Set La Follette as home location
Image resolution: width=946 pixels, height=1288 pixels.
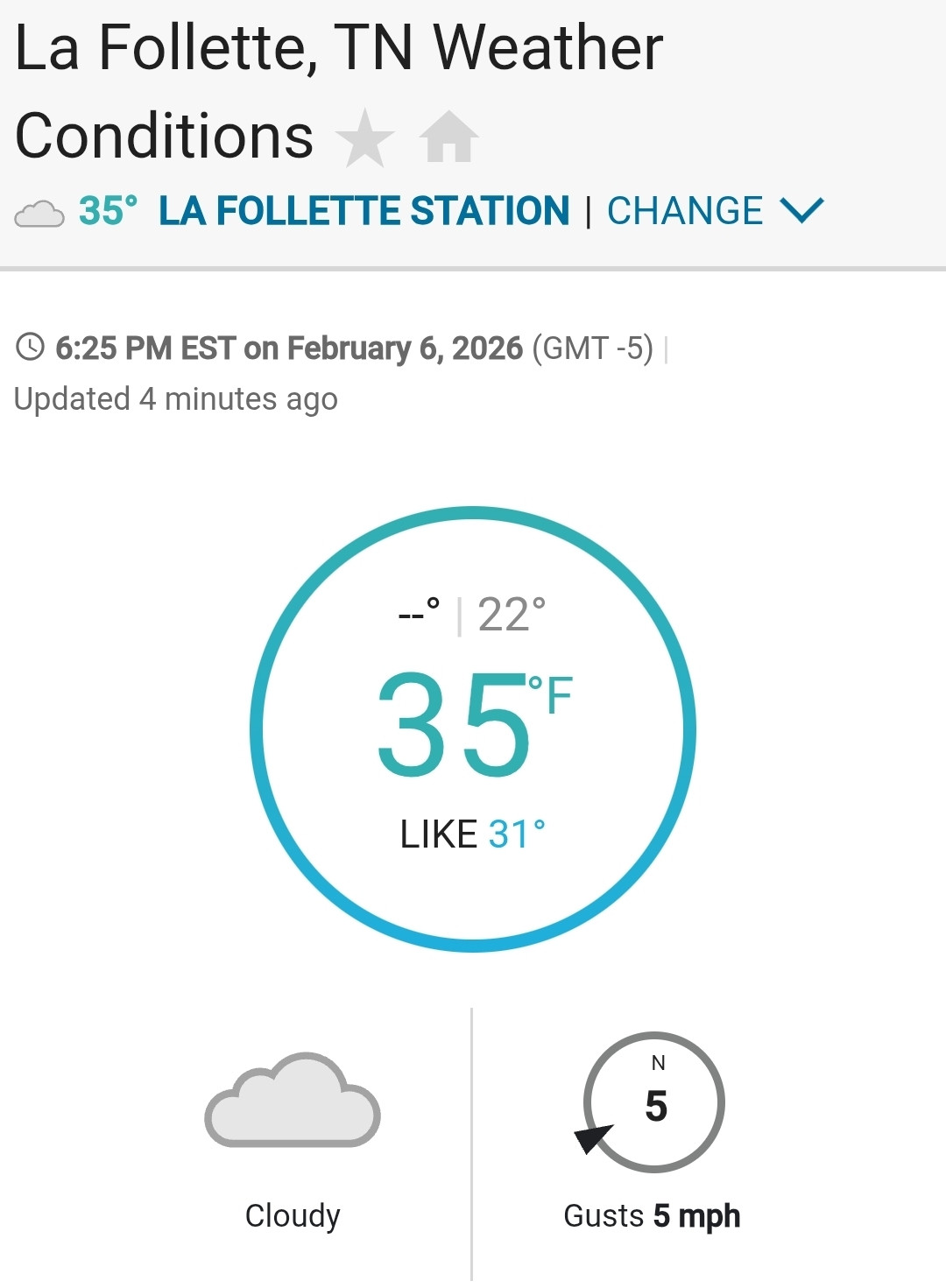click(448, 137)
